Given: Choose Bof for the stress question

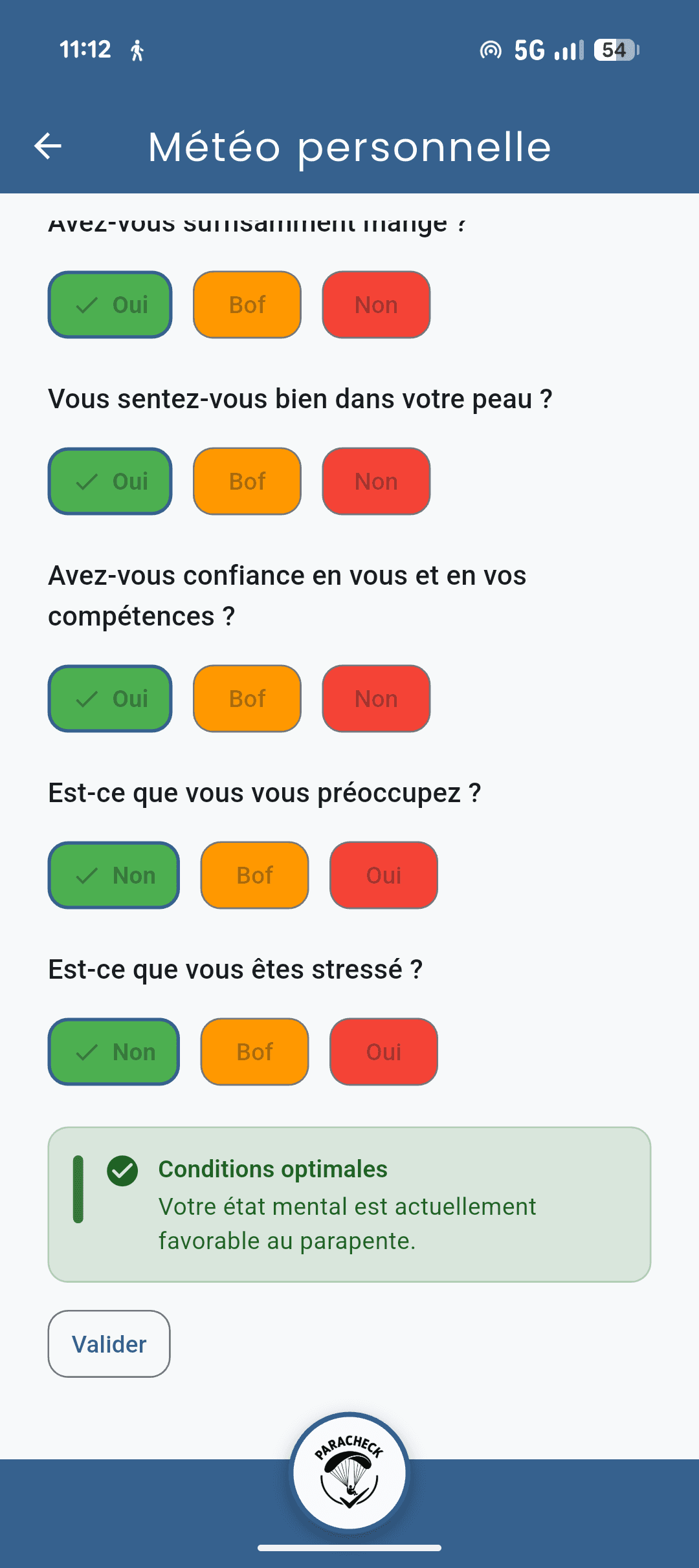Looking at the screenshot, I should [255, 1052].
